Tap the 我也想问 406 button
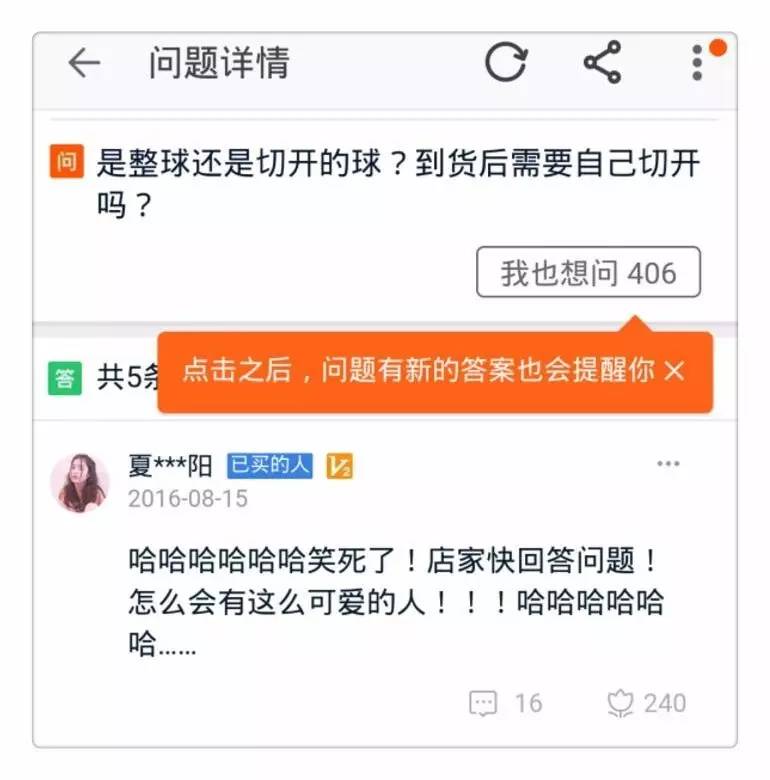Viewport: 770px width, 780px height. click(588, 273)
